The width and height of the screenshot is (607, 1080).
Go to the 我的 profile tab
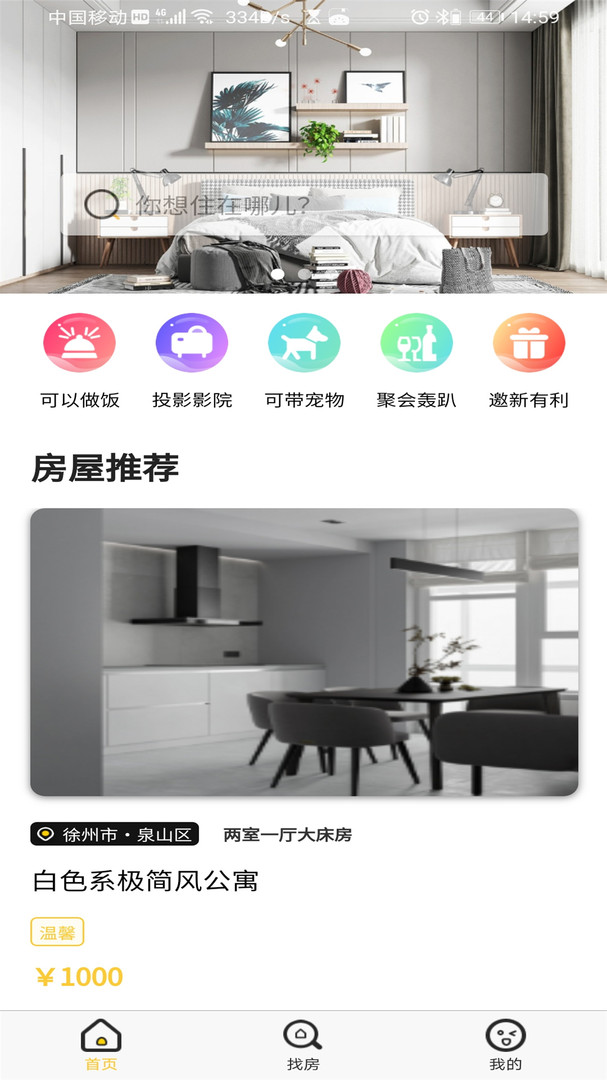(x=506, y=1045)
